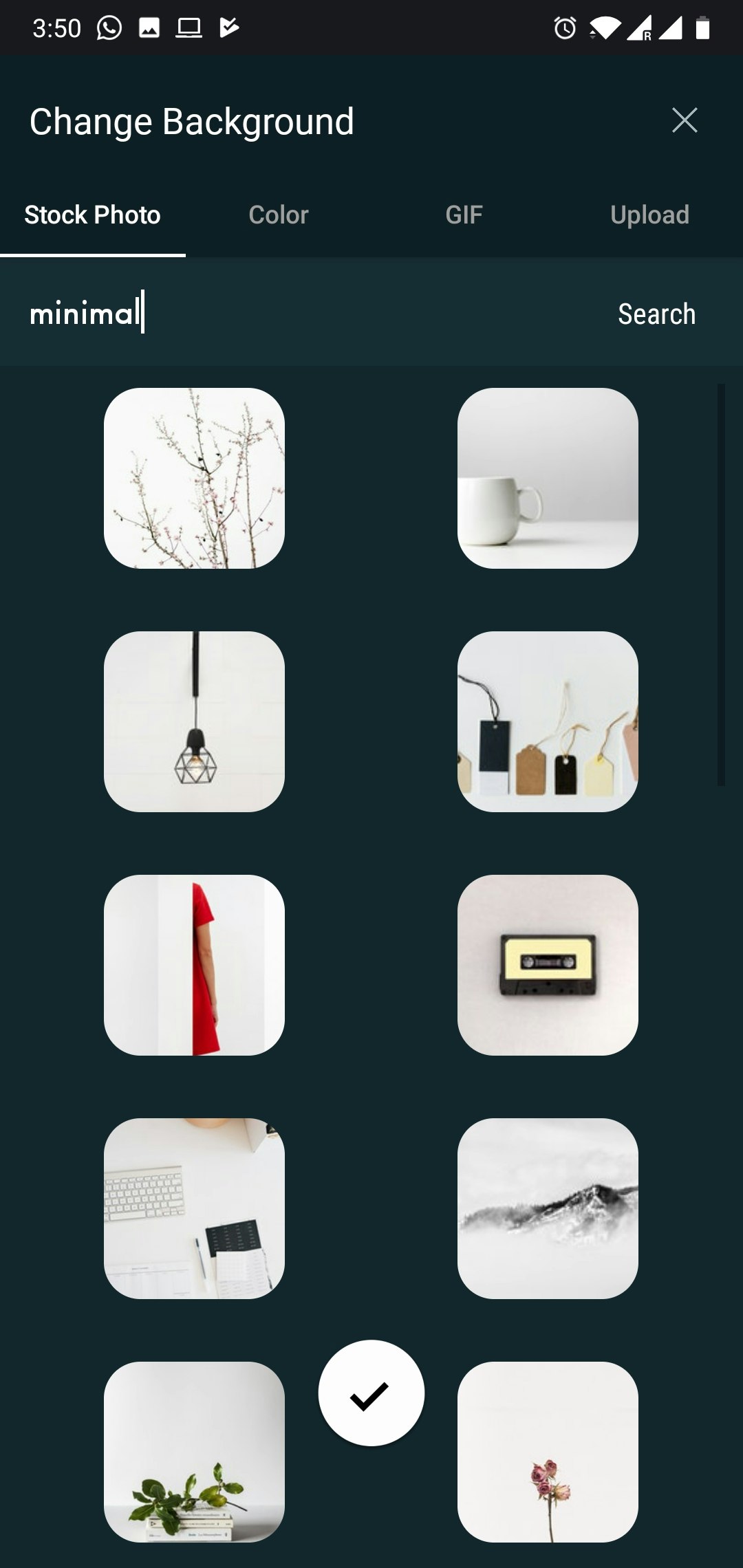Tap the WhatsApp icon in the status bar
The height and width of the screenshot is (1568, 743).
pos(110,28)
